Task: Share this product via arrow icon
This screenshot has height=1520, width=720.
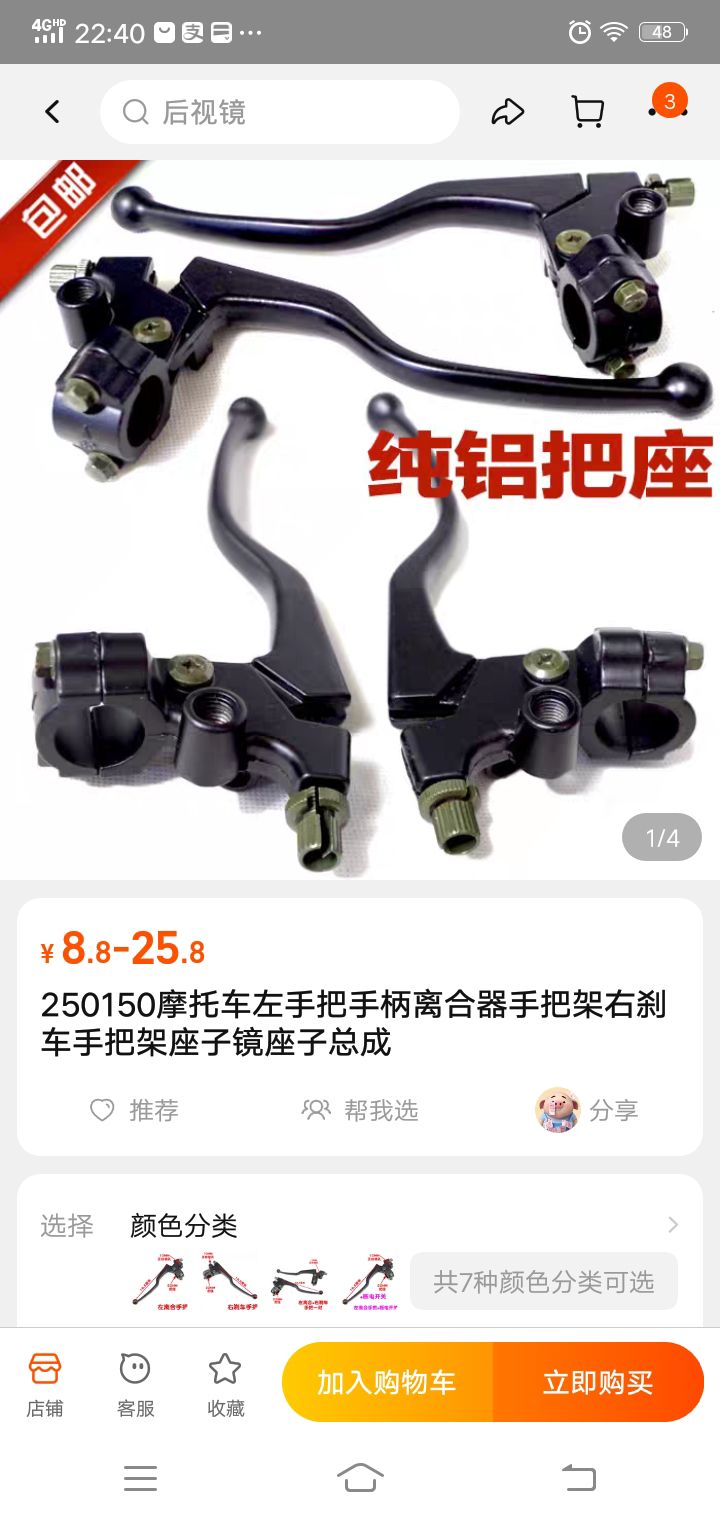Action: coord(508,112)
